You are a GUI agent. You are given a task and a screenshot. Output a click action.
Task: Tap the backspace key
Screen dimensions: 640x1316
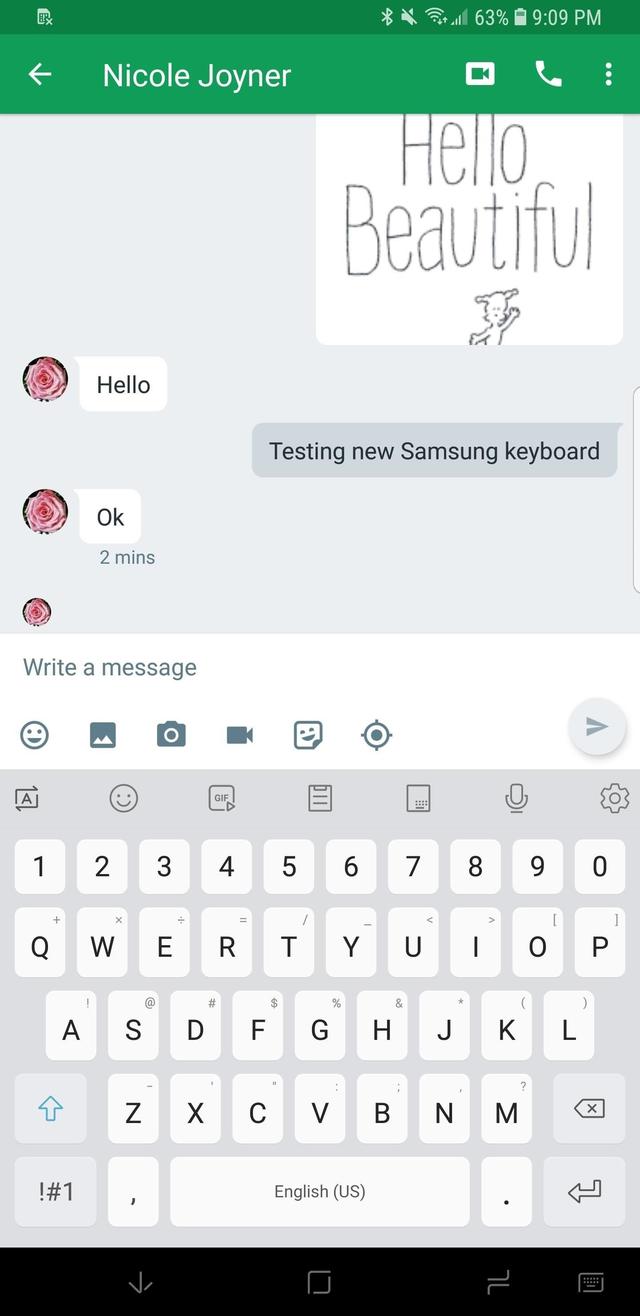click(589, 1108)
